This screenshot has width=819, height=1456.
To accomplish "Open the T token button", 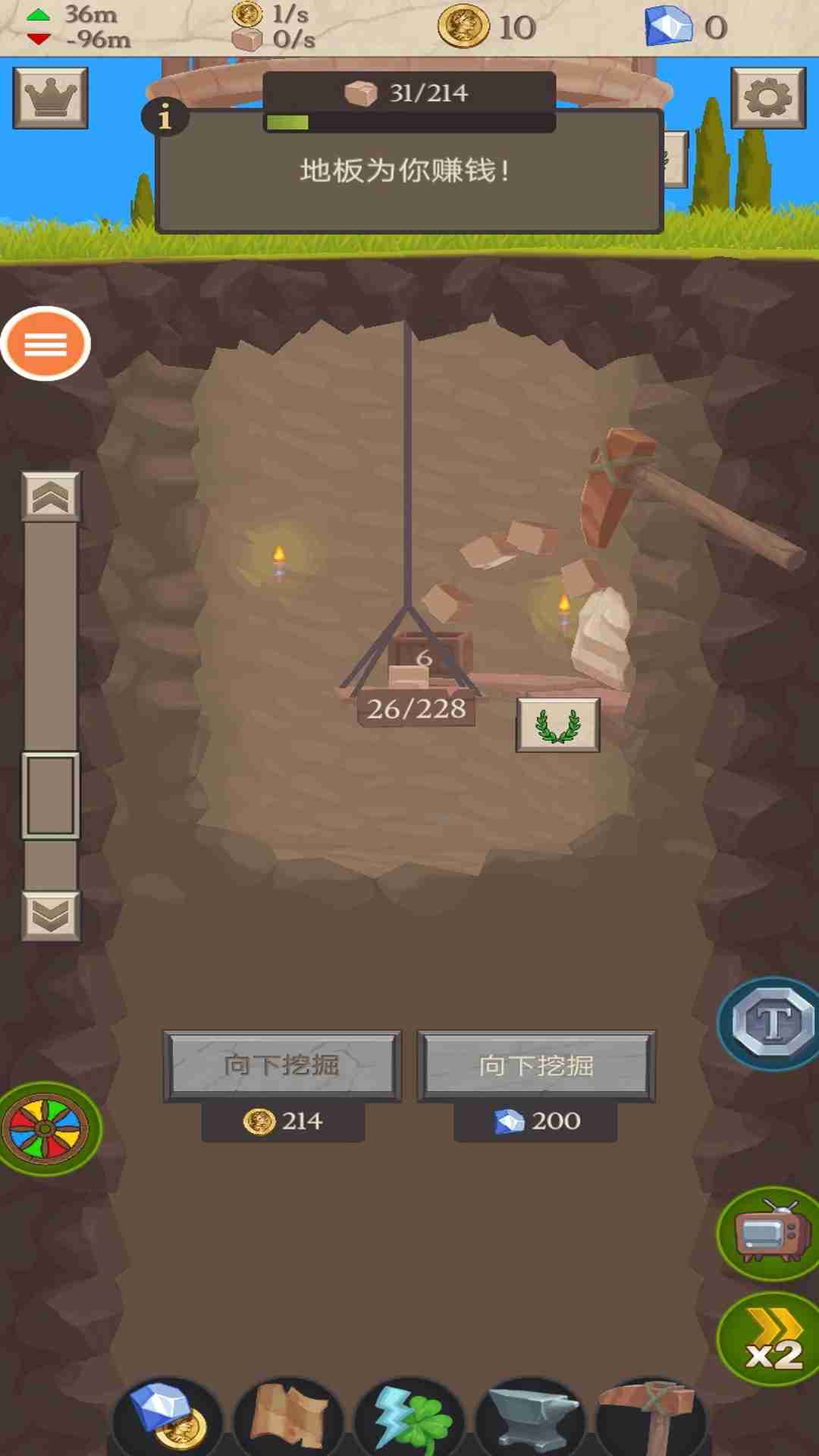I will (772, 1023).
